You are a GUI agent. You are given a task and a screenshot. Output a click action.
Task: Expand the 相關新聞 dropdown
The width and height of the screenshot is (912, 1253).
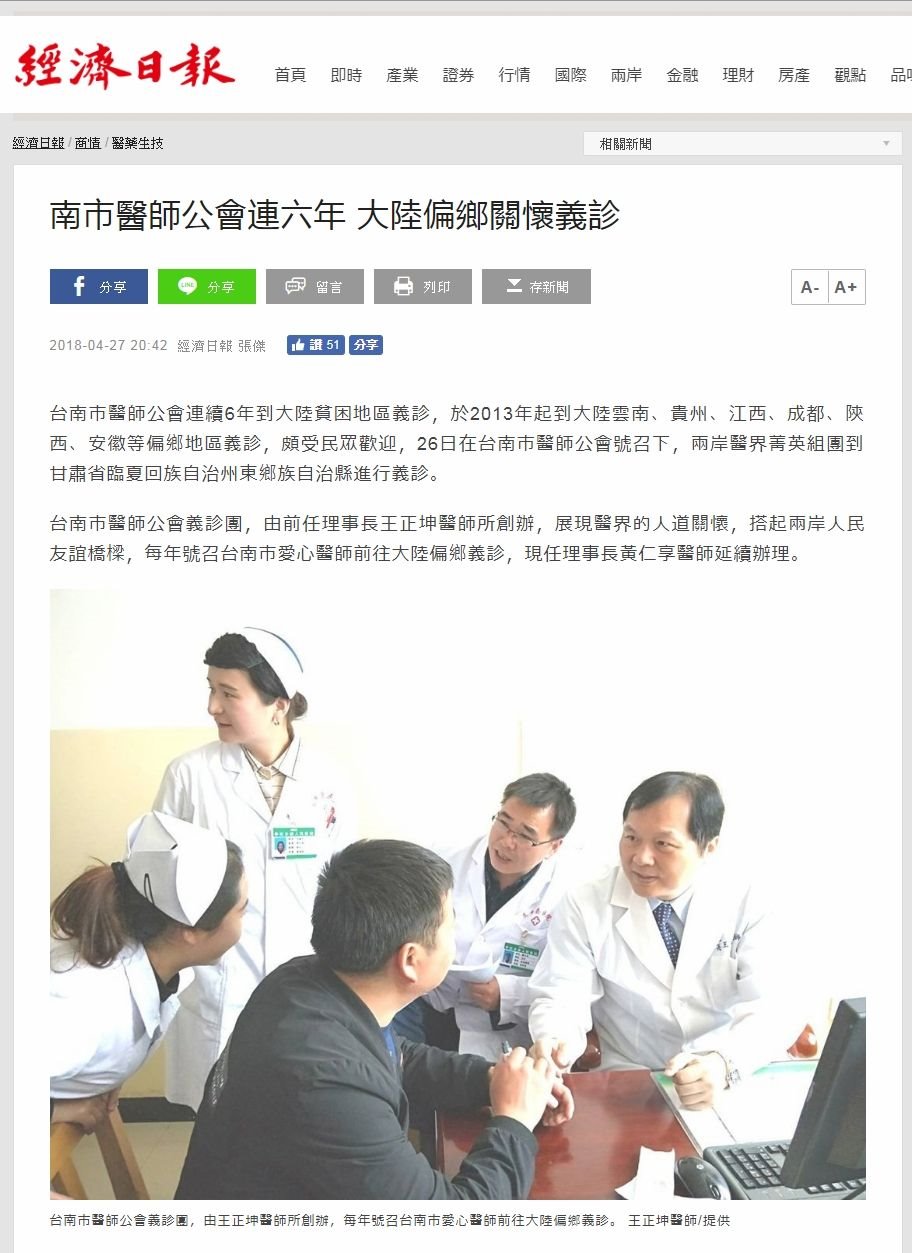tap(742, 144)
